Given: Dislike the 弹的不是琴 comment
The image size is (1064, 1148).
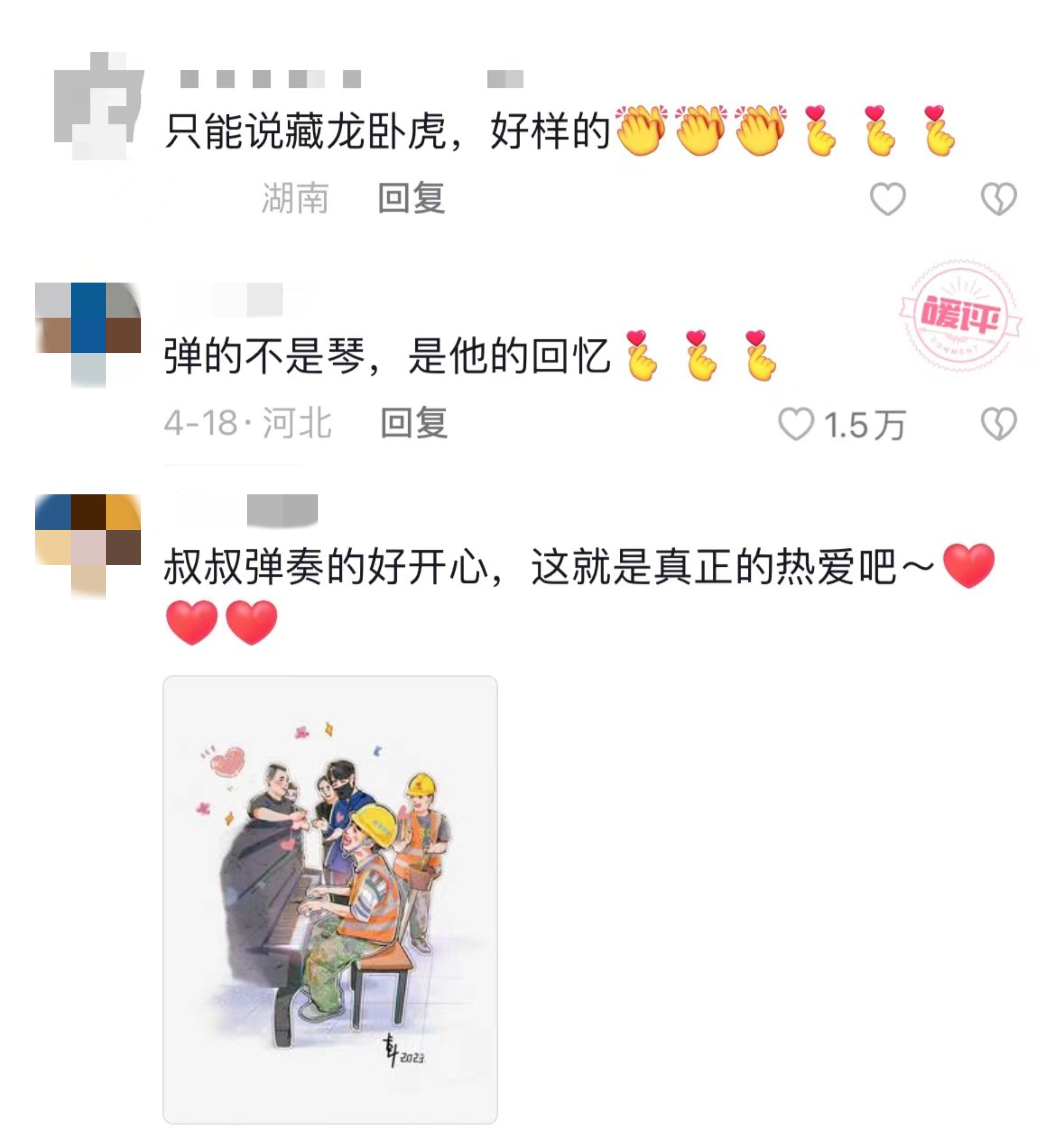Looking at the screenshot, I should (x=998, y=424).
